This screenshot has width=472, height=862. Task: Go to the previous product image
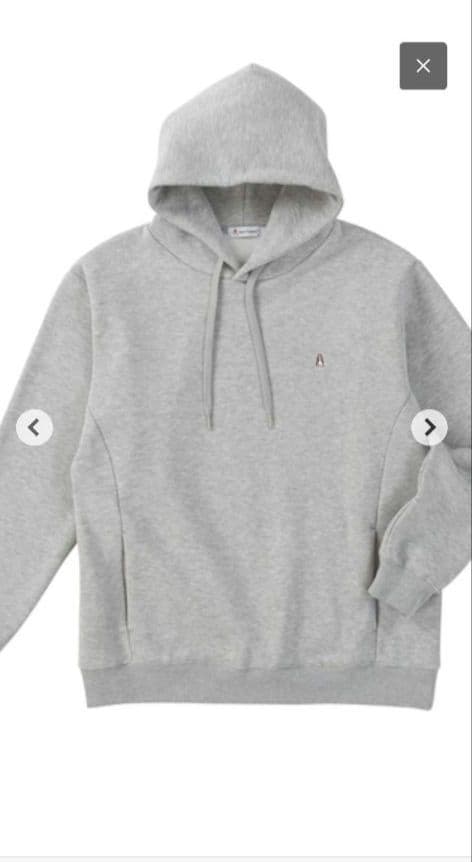(x=35, y=427)
